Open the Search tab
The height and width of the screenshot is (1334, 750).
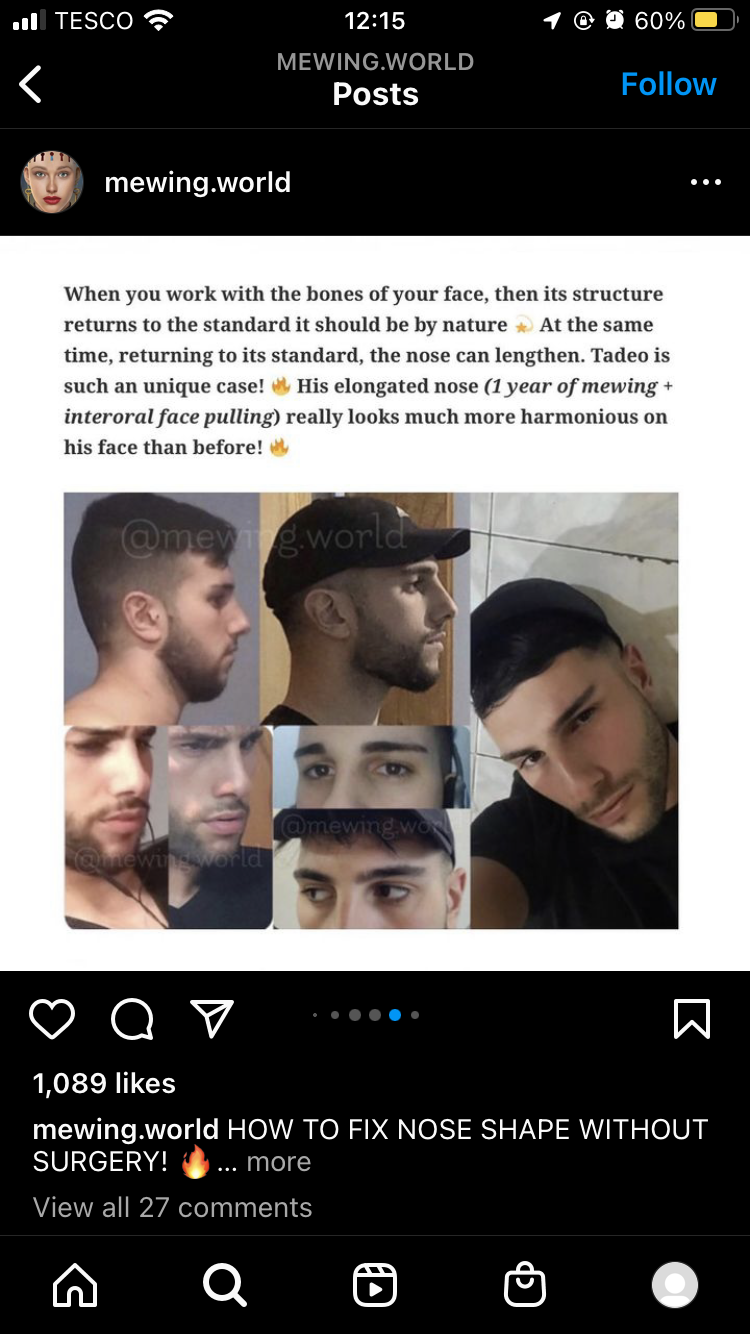pos(225,1285)
